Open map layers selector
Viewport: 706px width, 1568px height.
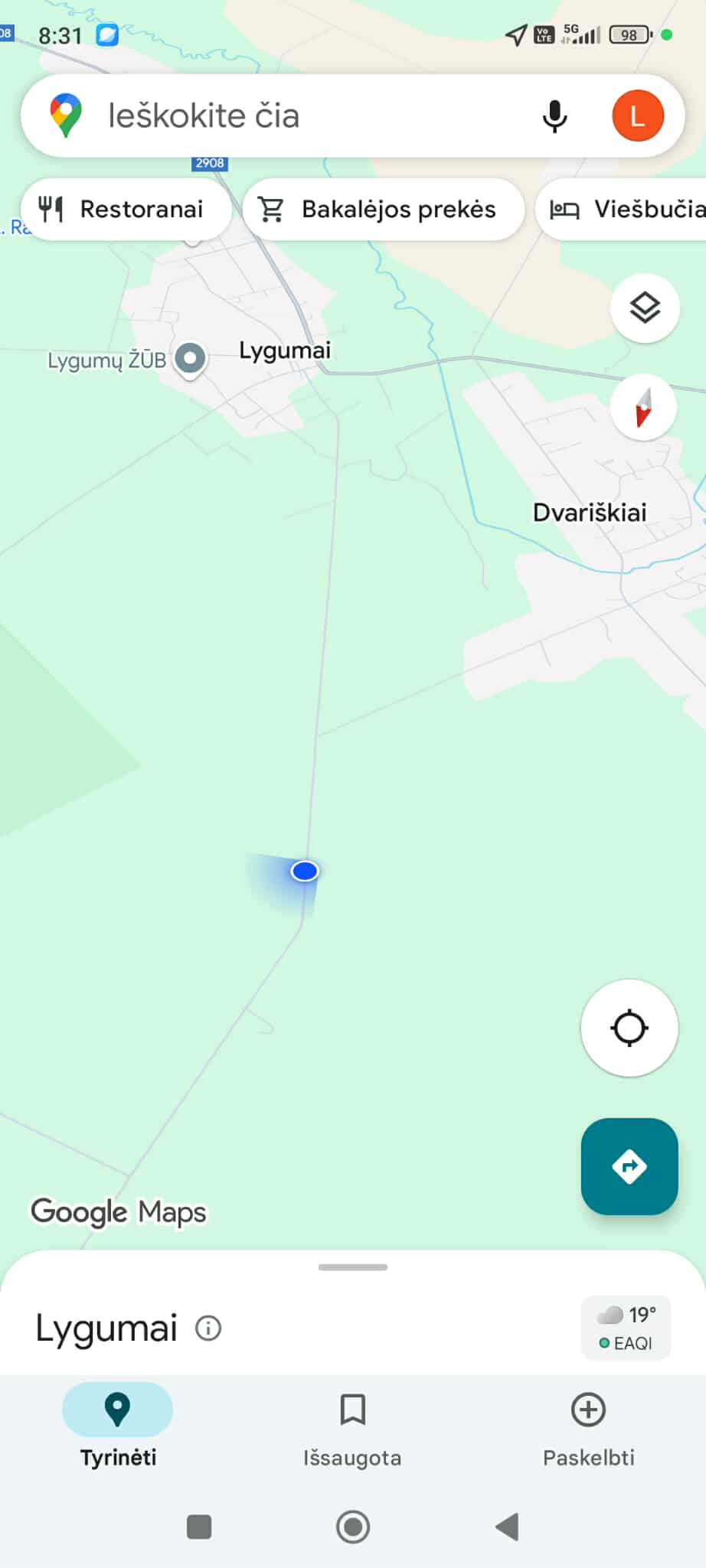(x=645, y=308)
